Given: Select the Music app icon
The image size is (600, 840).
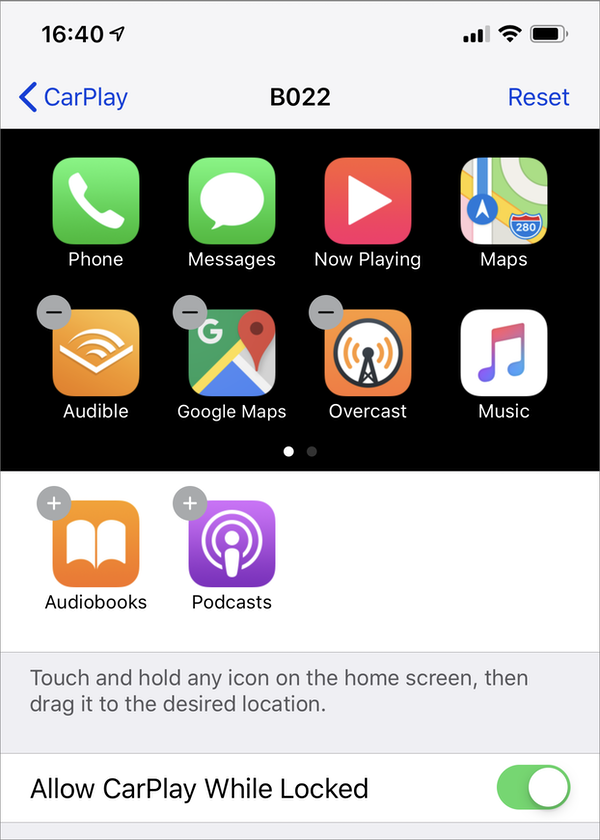Looking at the screenshot, I should tap(504, 354).
